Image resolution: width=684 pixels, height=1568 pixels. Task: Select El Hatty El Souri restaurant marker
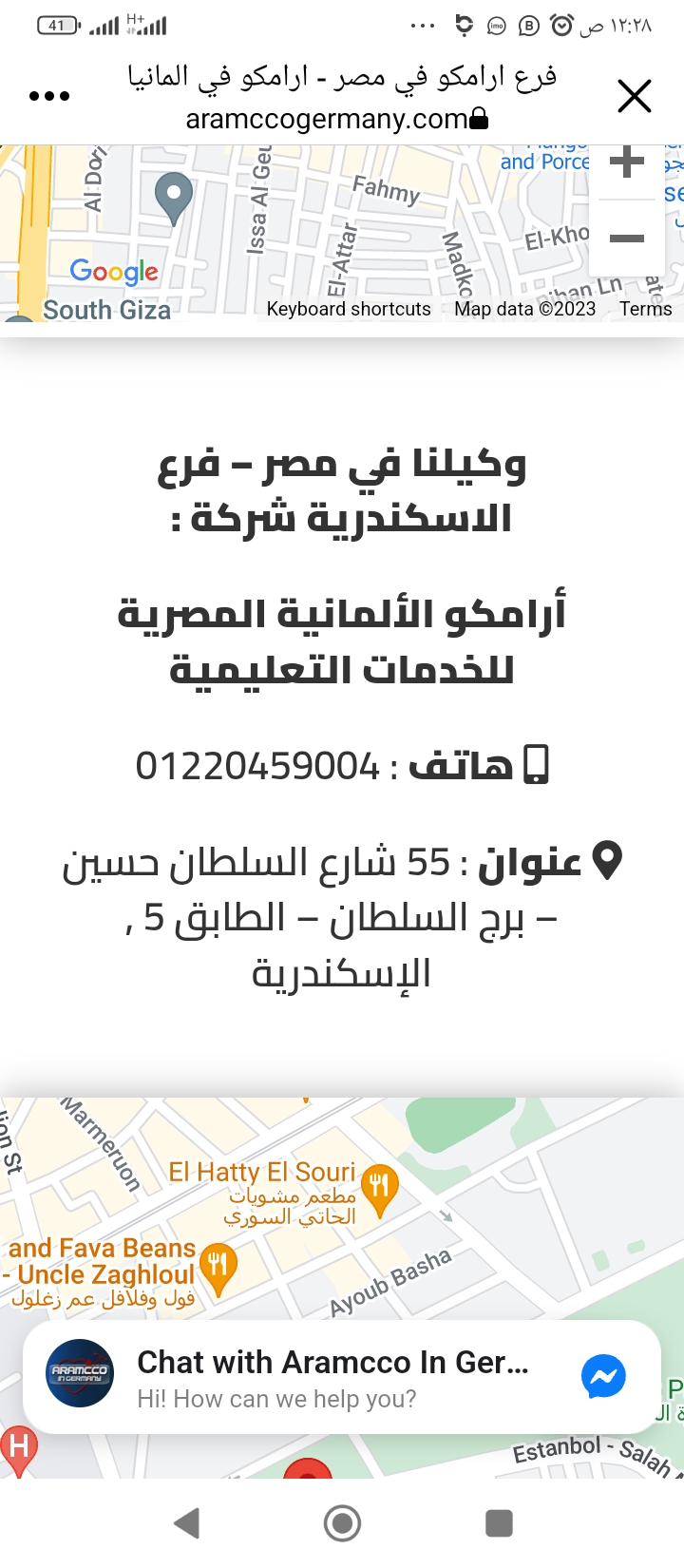[380, 1189]
